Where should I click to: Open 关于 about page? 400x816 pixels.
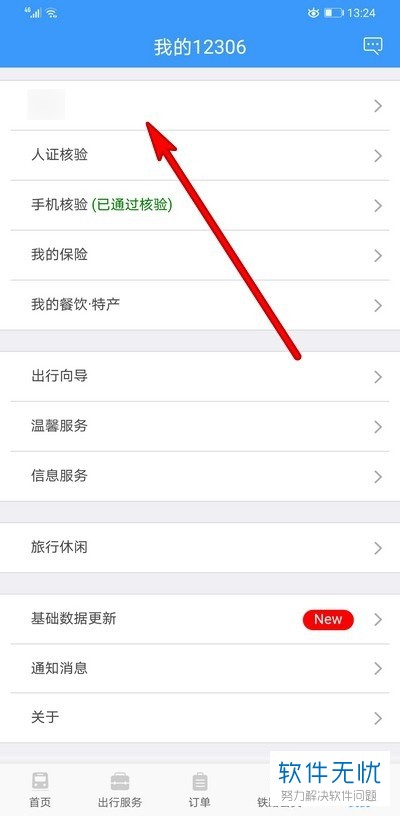(200, 718)
